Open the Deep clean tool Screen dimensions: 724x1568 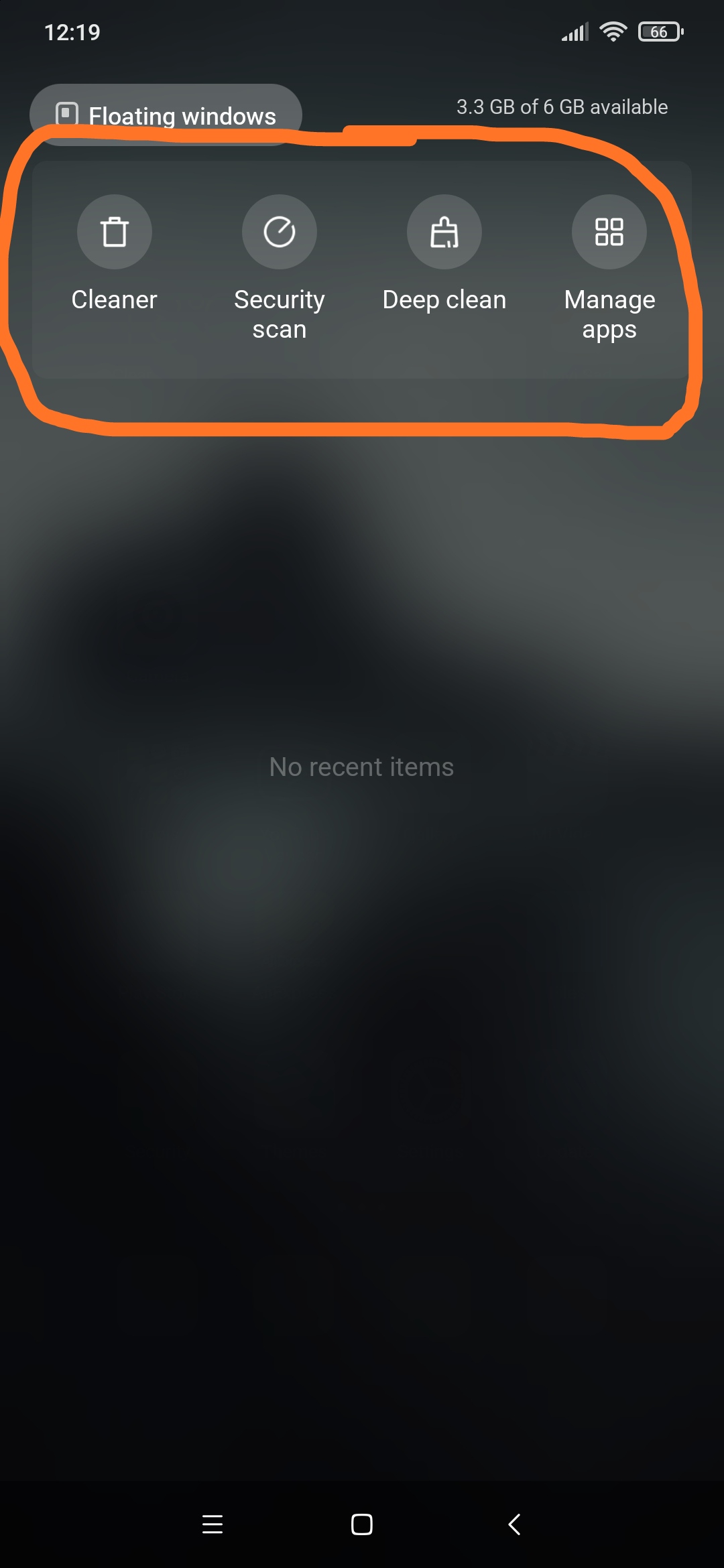coord(444,233)
